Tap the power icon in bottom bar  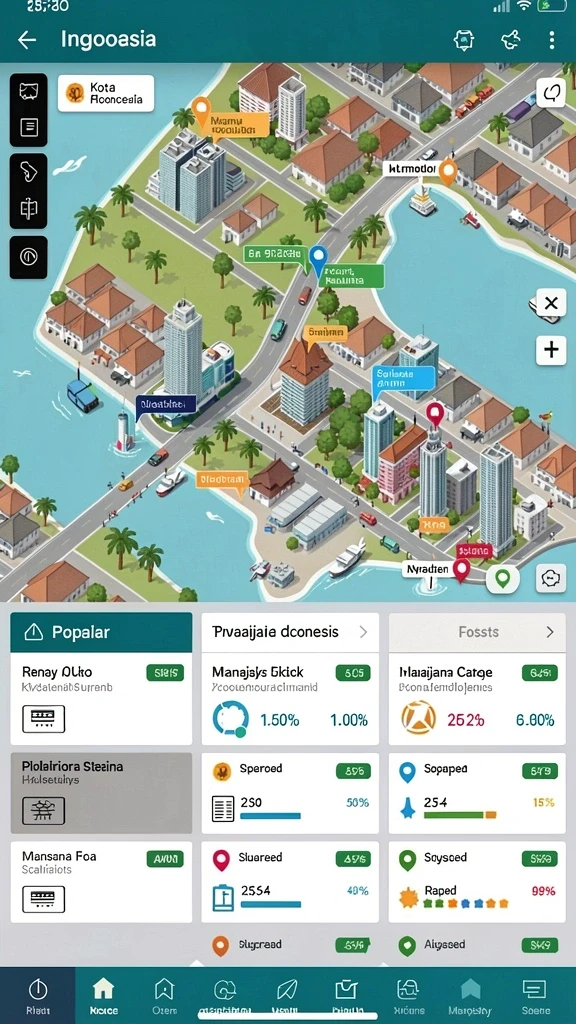(37, 996)
